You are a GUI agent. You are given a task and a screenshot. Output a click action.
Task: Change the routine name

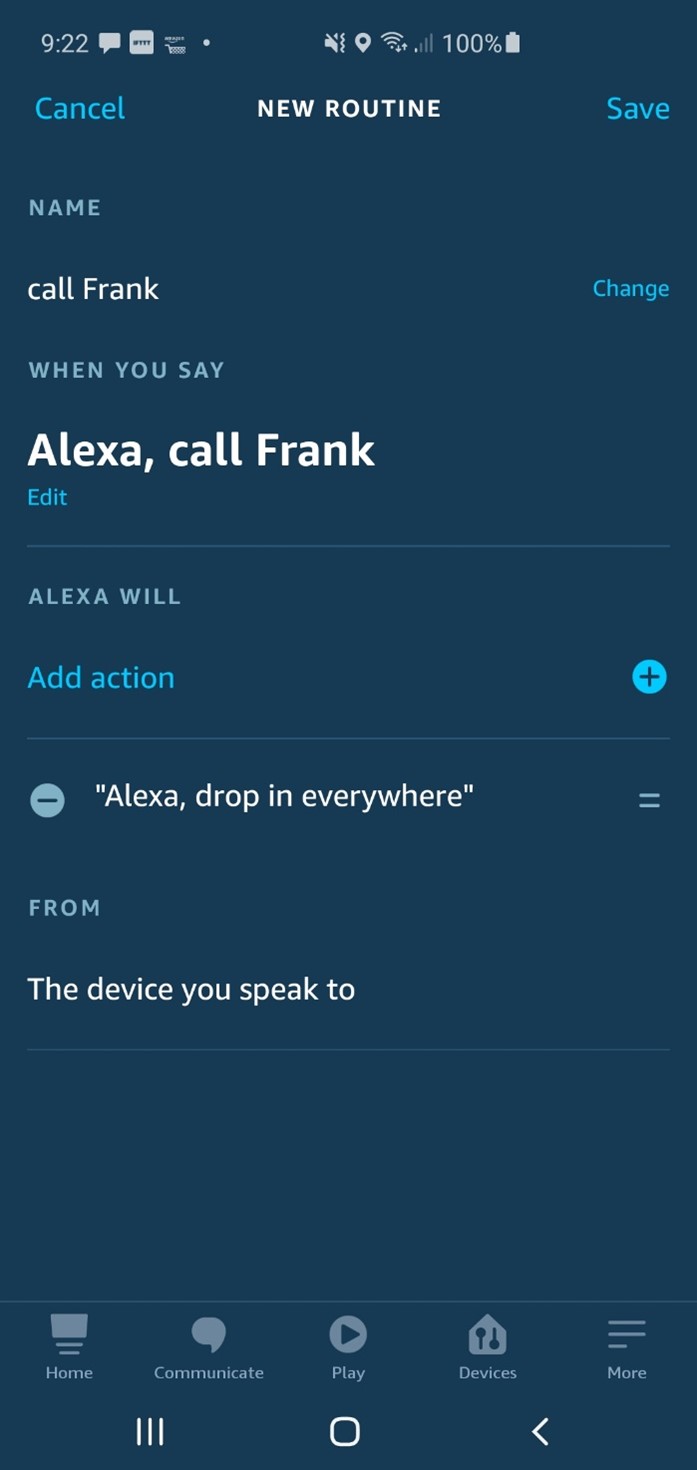pos(630,288)
